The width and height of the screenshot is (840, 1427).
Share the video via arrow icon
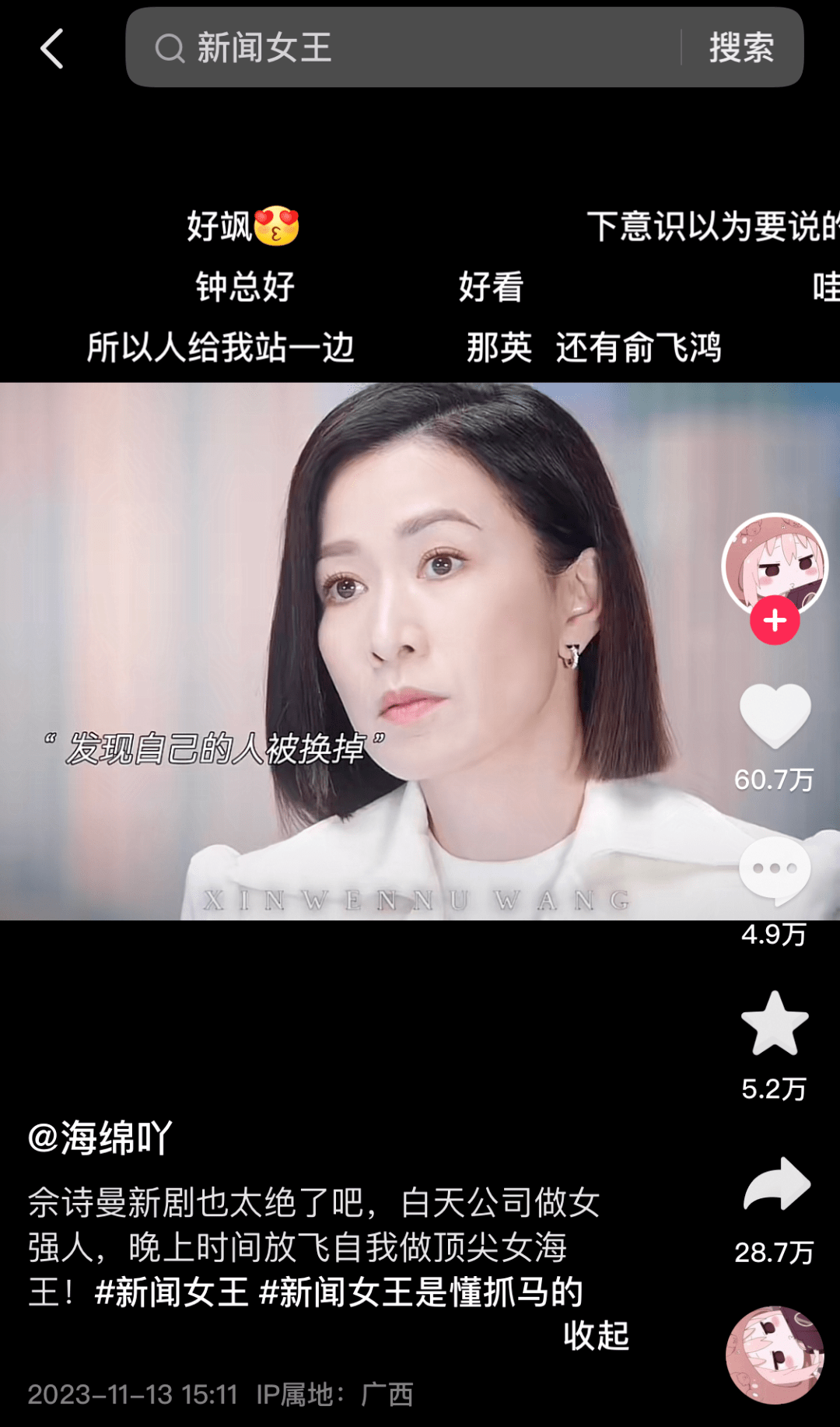click(776, 1184)
